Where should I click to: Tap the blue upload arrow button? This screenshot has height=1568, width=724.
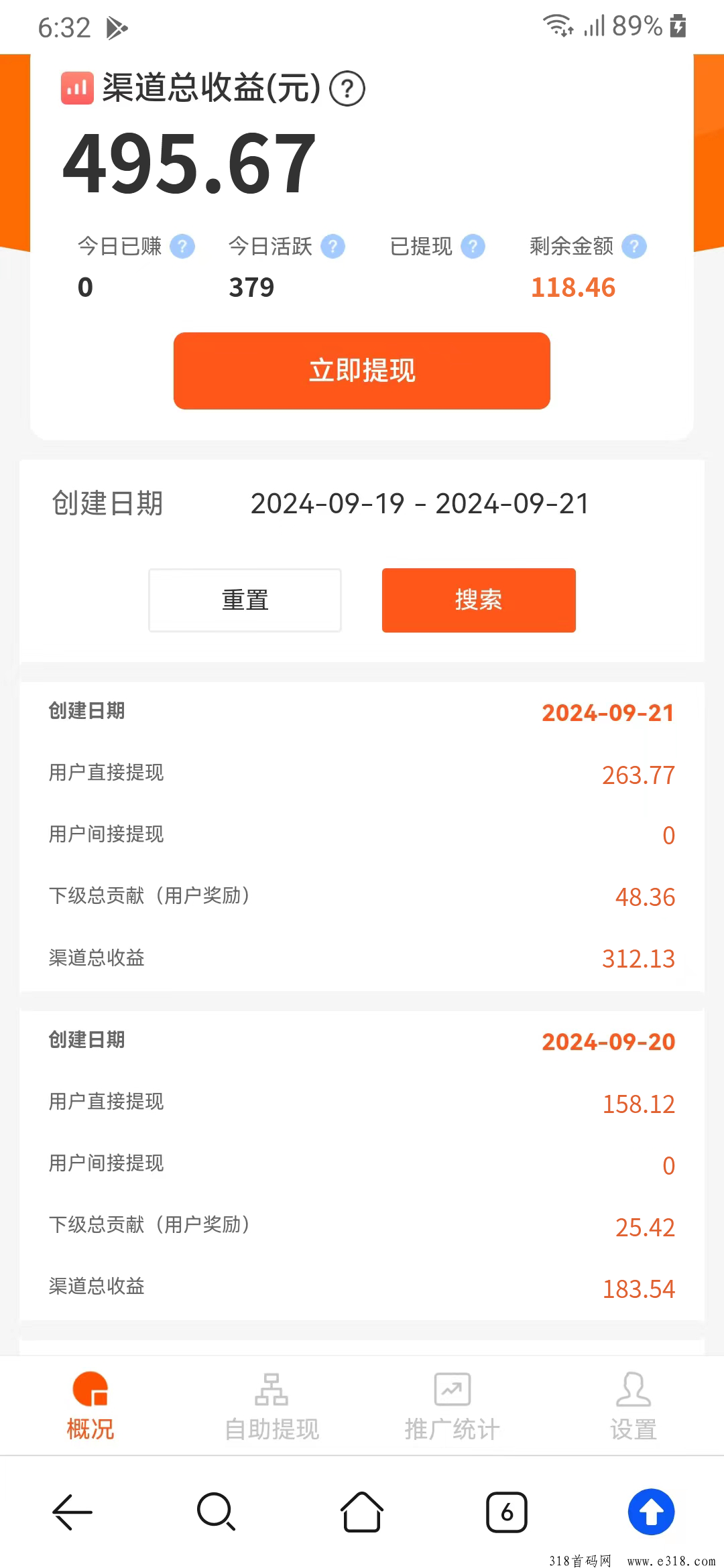[651, 1512]
